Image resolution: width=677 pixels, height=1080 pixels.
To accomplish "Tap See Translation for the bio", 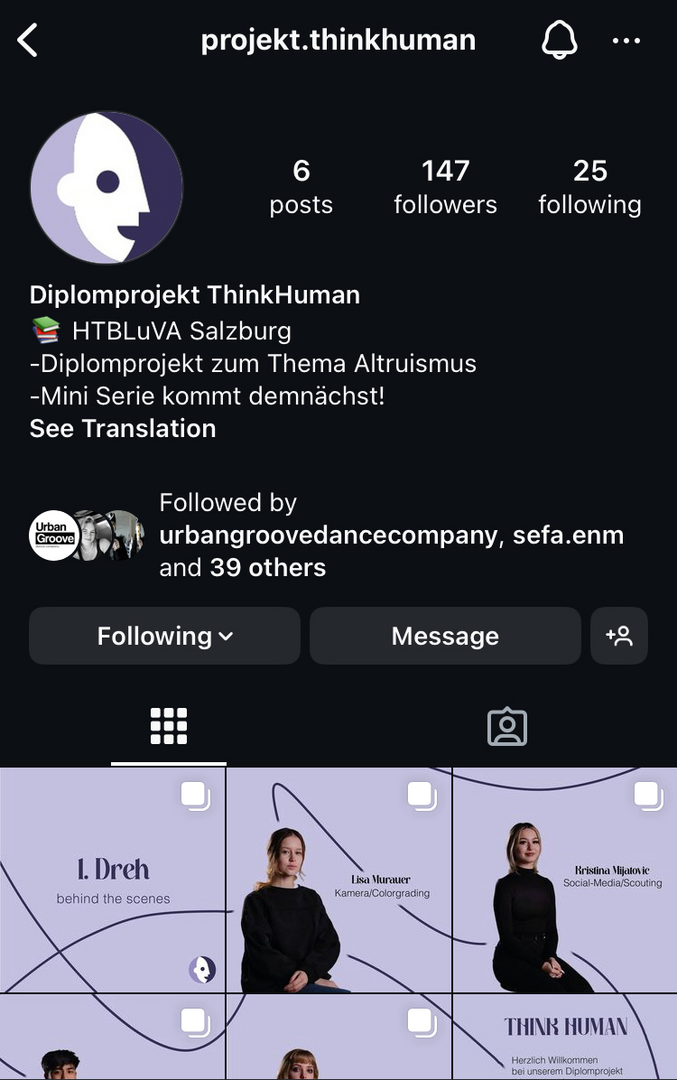I will pyautogui.click(x=123, y=429).
